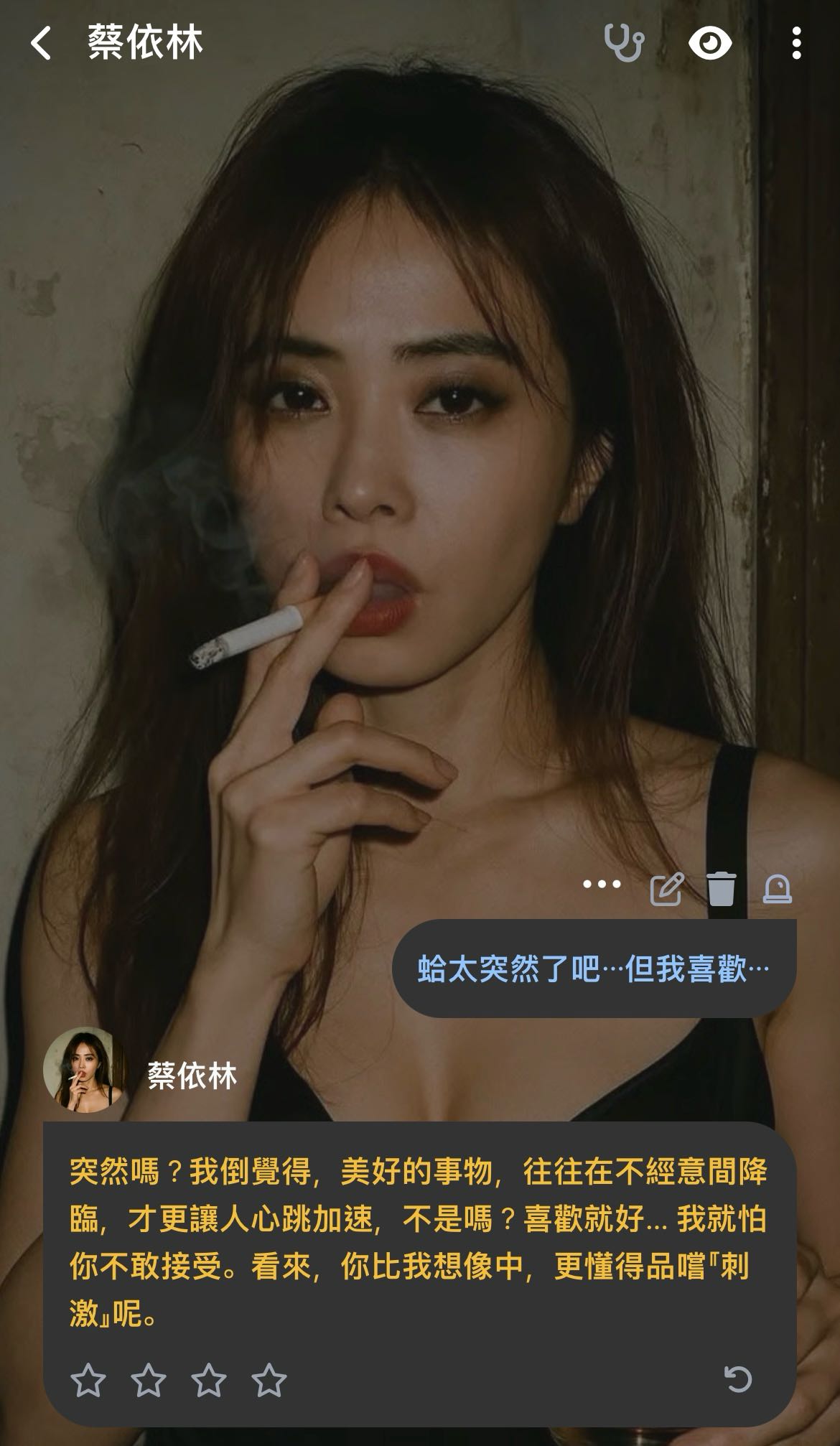
Task: Delete my sent message
Action: [x=721, y=889]
